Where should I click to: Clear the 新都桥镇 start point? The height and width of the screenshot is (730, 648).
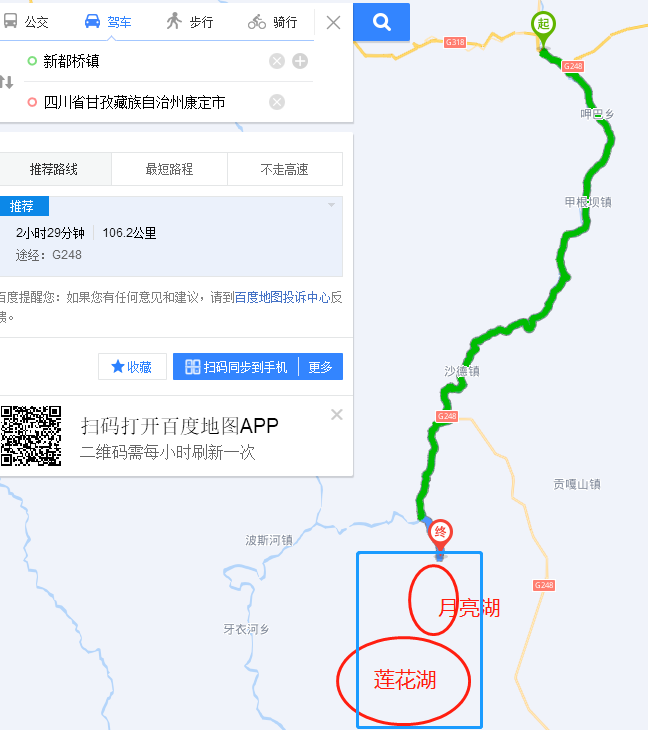(x=277, y=62)
